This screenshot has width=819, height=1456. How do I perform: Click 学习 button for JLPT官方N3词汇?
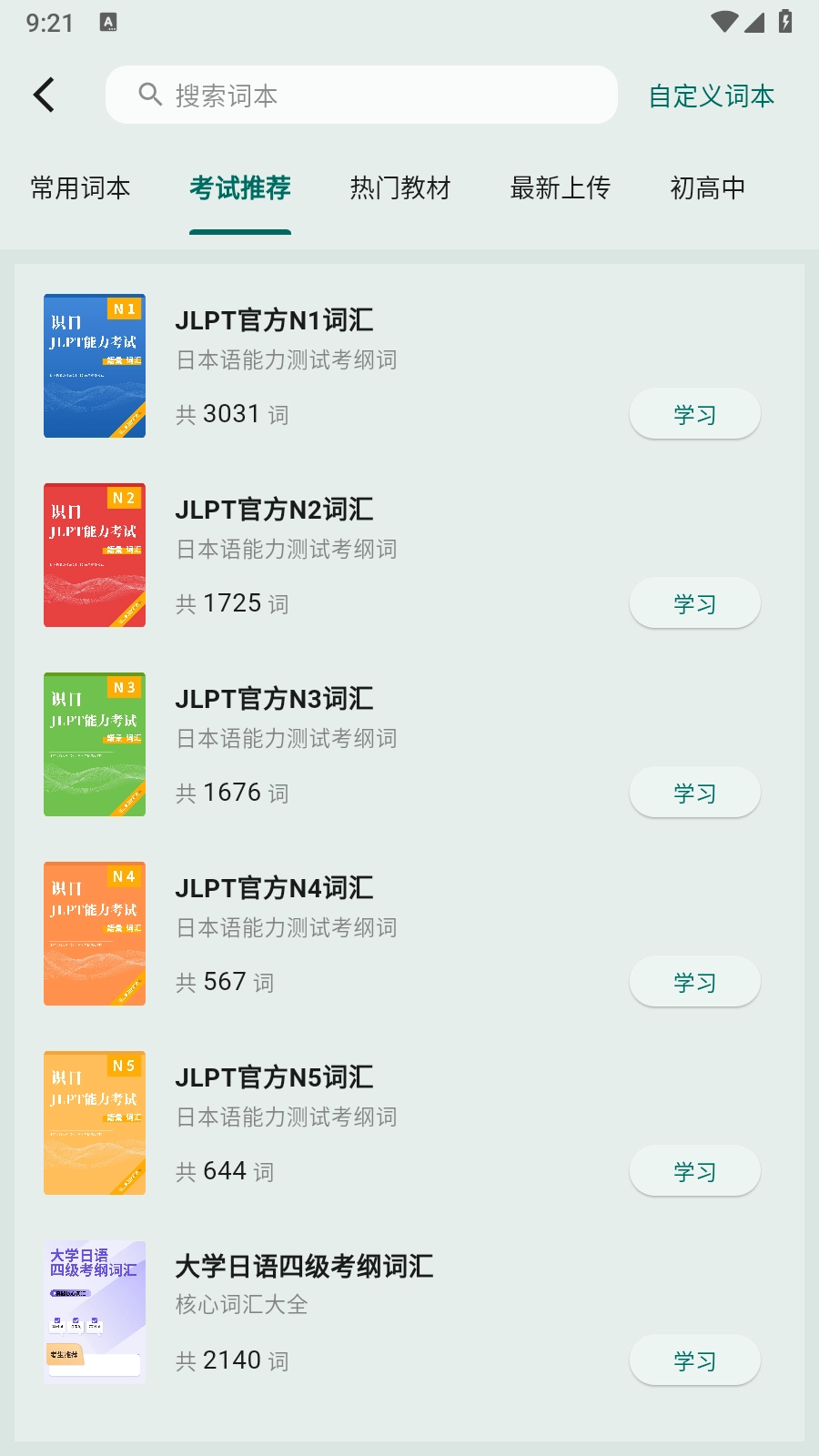[x=694, y=793]
